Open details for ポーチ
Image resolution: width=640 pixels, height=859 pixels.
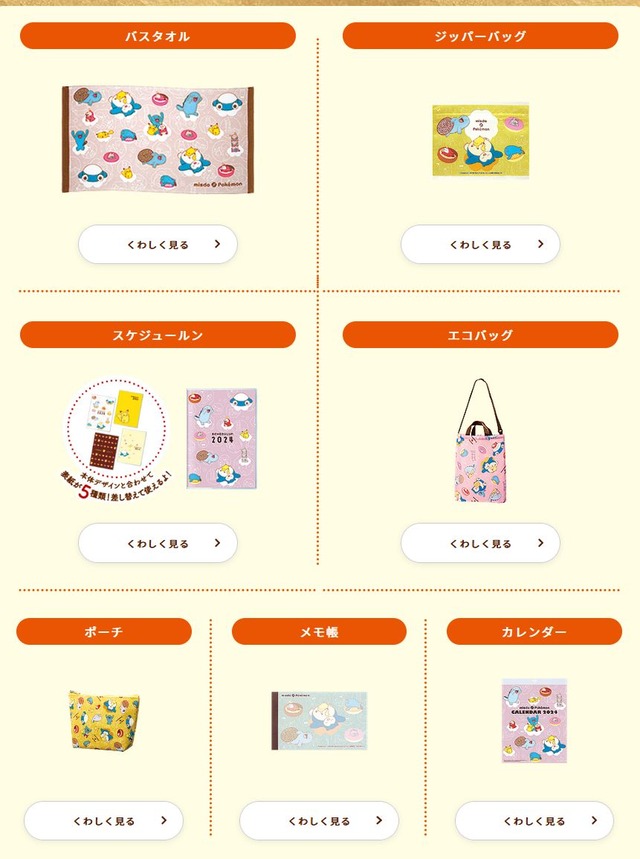[104, 821]
